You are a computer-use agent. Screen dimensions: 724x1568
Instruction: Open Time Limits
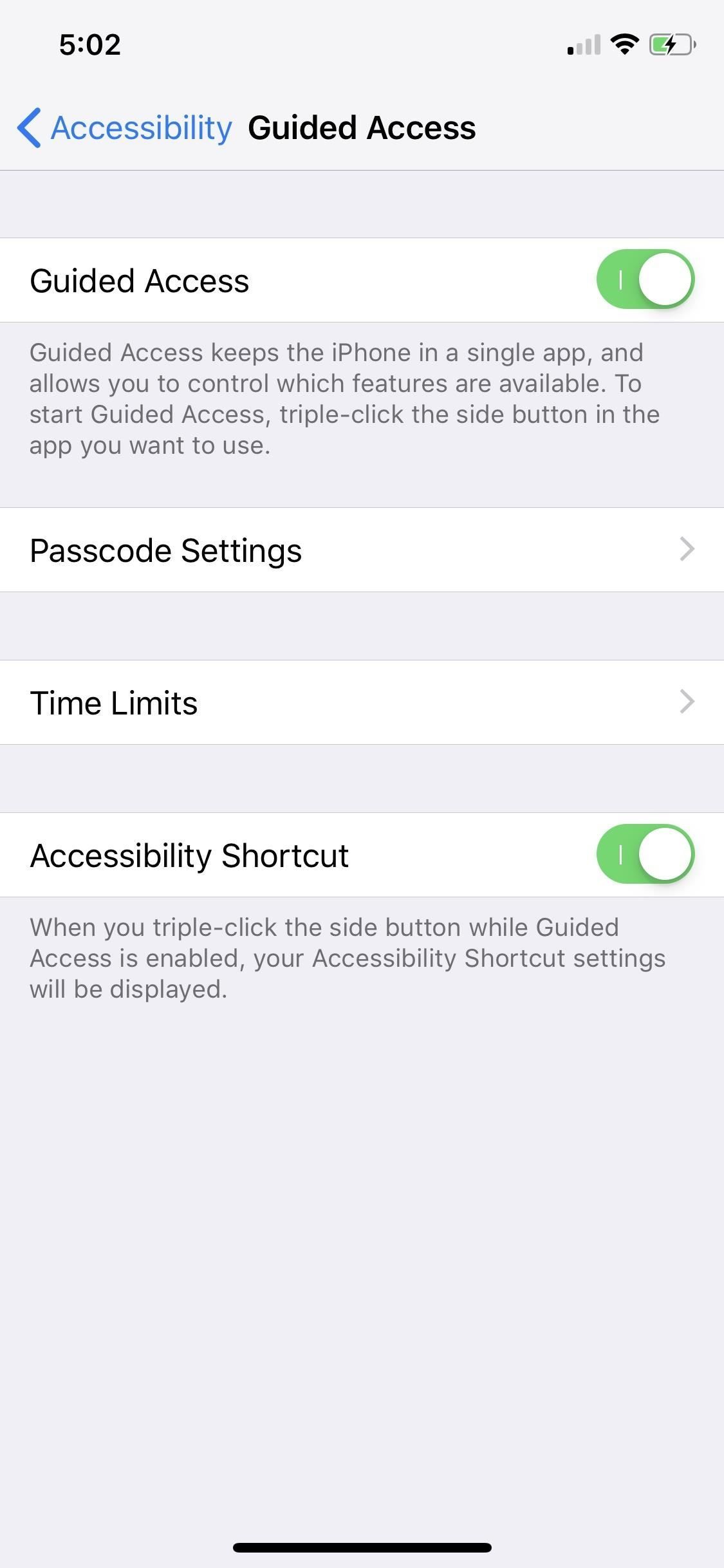click(362, 702)
